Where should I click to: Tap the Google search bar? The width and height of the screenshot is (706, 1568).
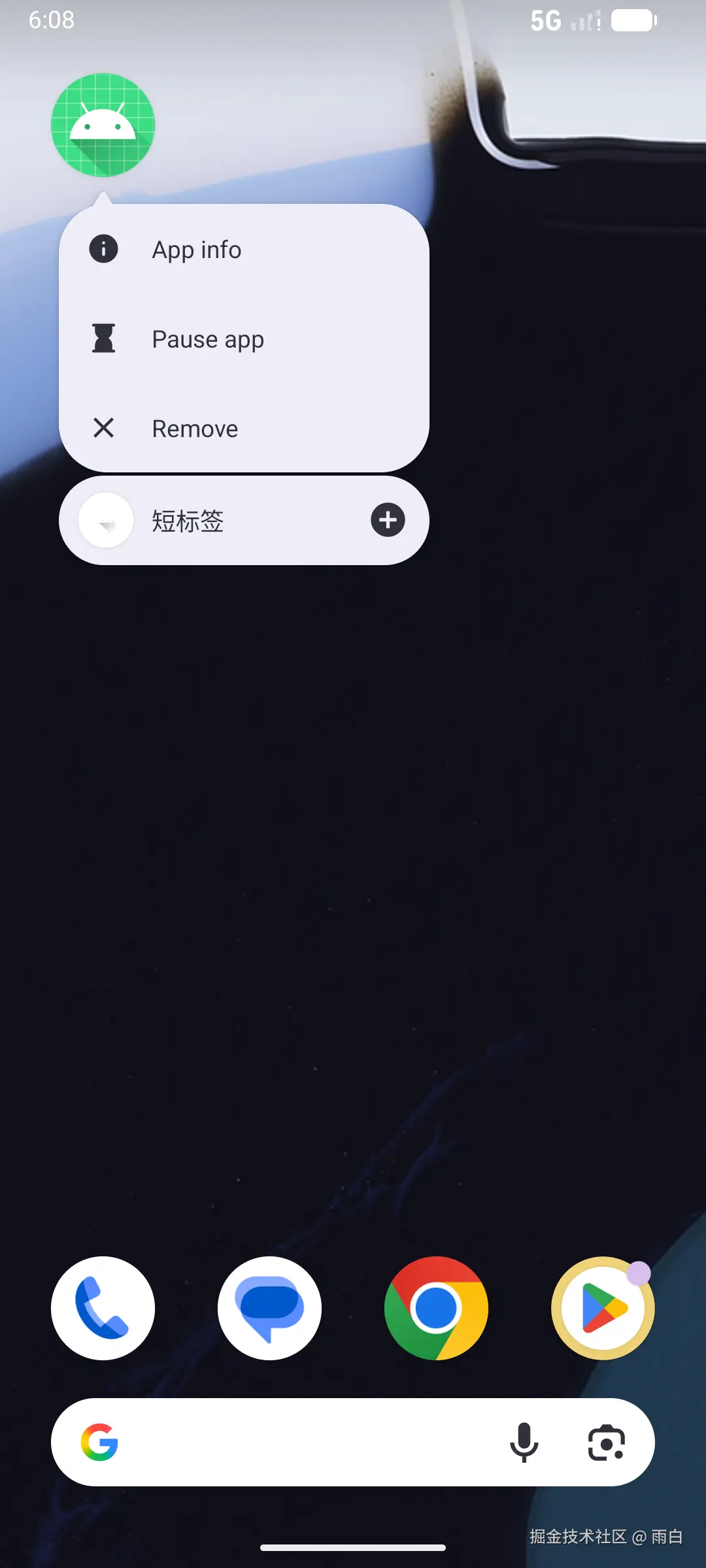tap(301, 1442)
